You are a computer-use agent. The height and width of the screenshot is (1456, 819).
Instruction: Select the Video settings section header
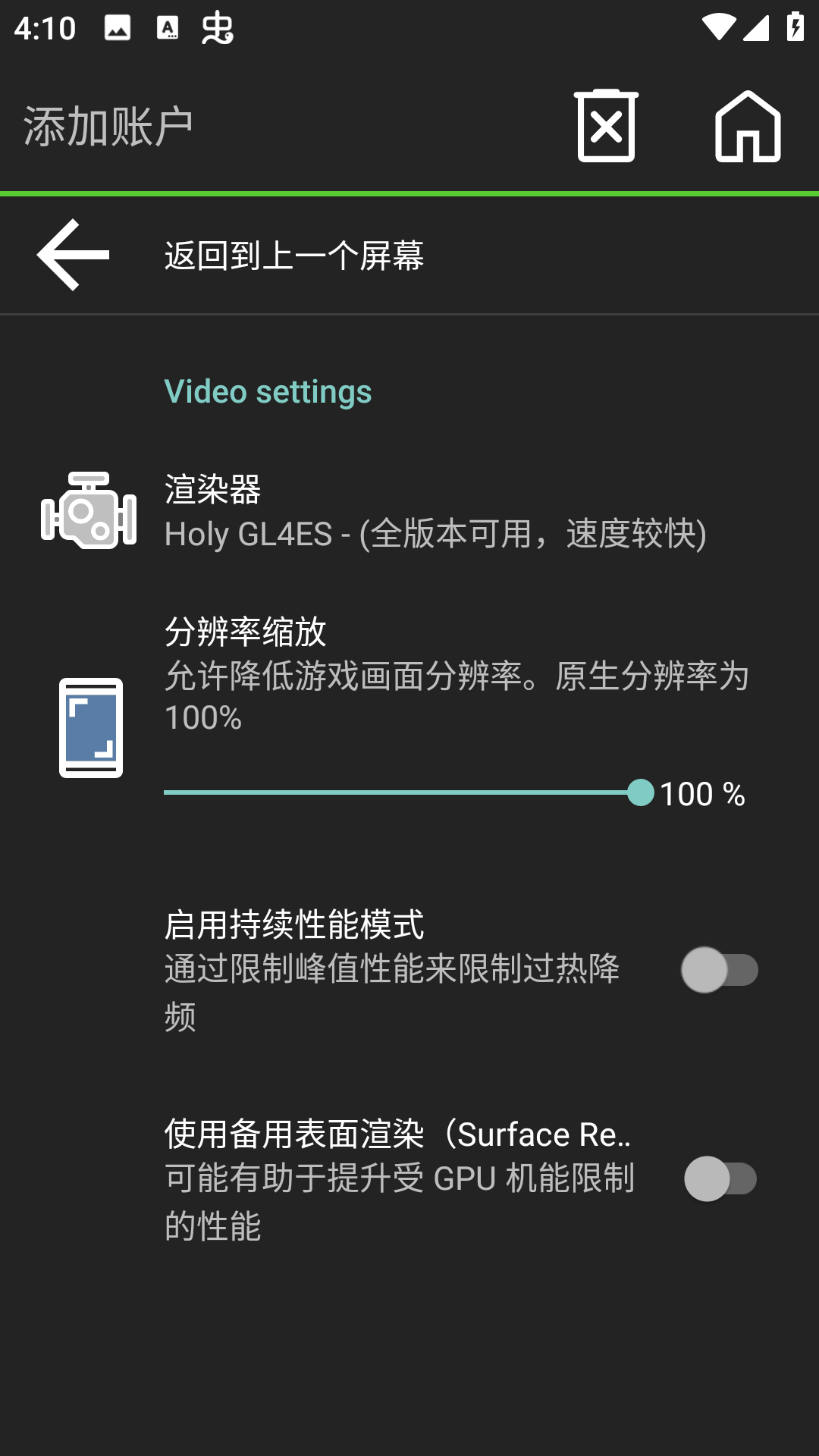(x=268, y=391)
